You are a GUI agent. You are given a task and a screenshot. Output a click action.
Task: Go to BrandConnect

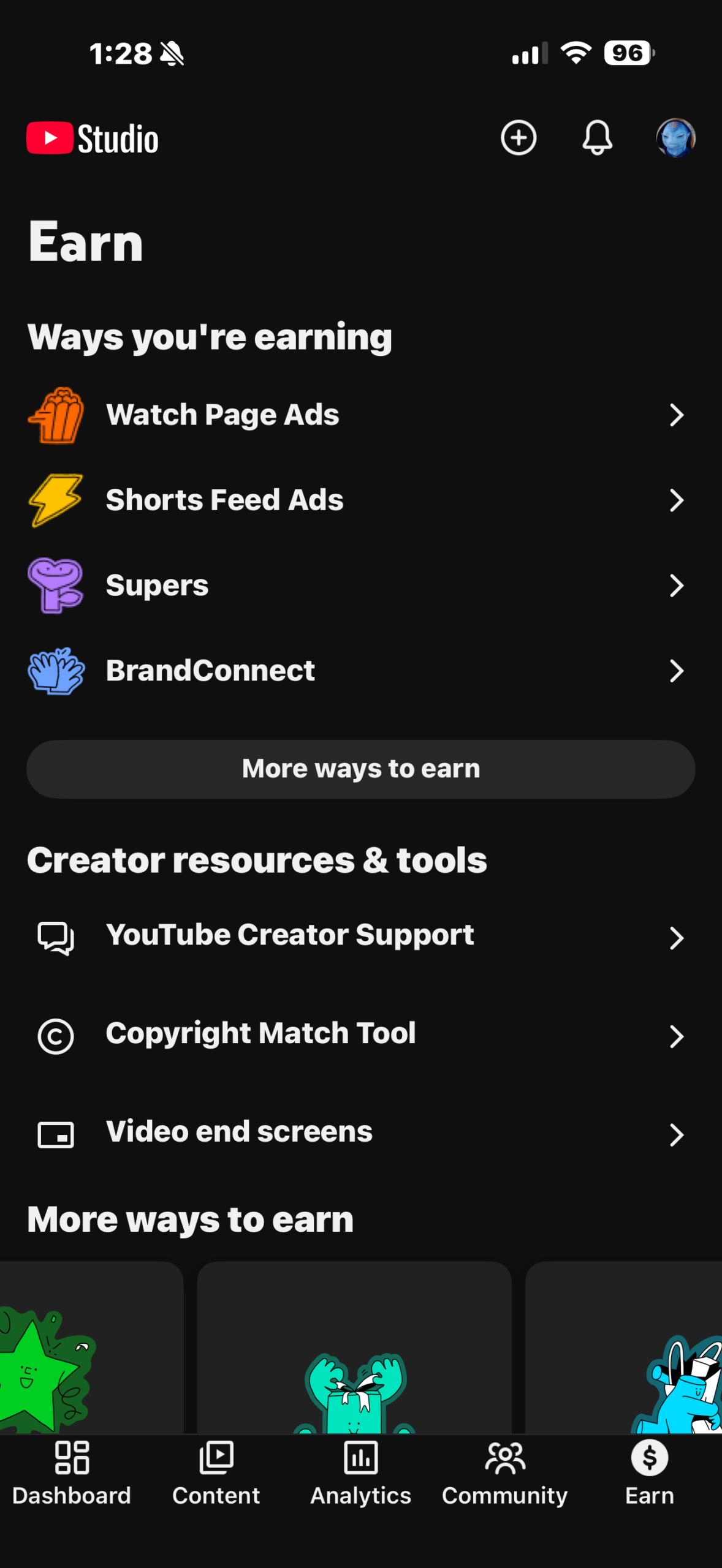coord(360,671)
